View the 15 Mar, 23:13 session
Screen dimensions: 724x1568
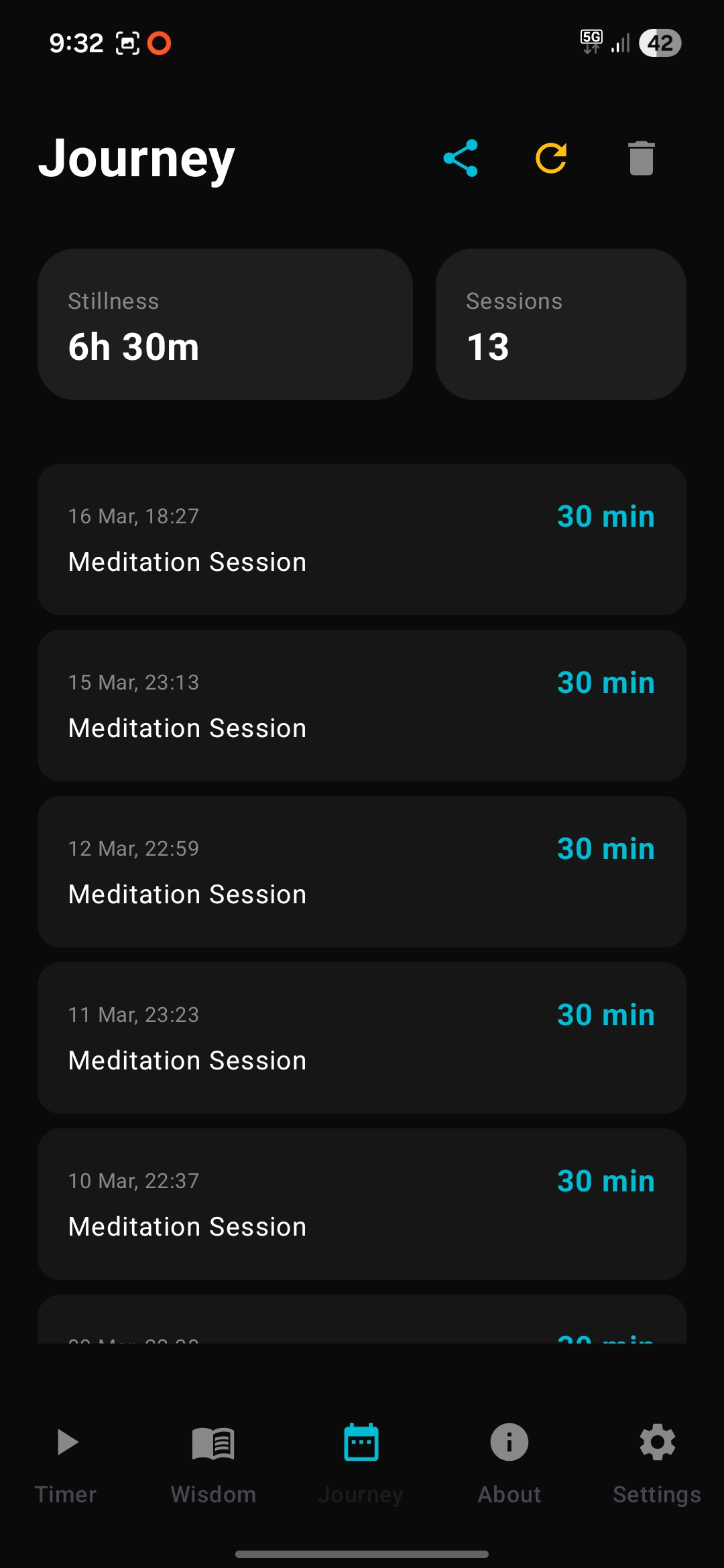click(x=362, y=706)
